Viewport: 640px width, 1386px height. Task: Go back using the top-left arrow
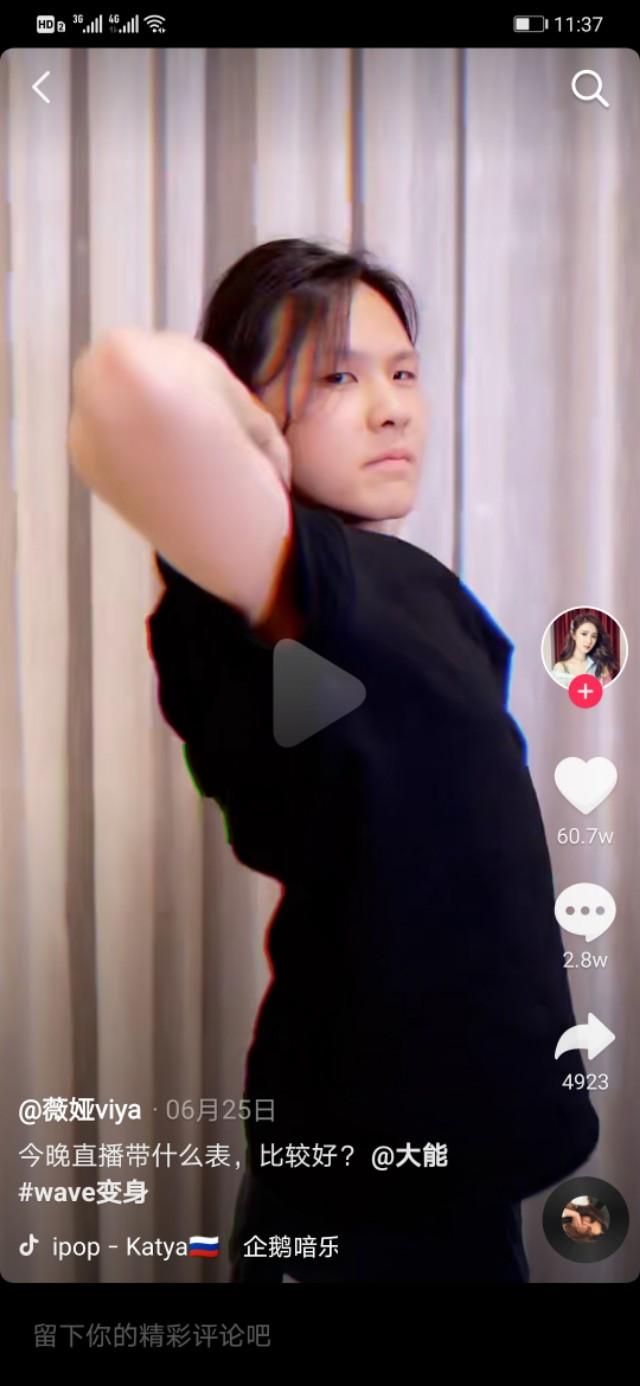(x=41, y=88)
